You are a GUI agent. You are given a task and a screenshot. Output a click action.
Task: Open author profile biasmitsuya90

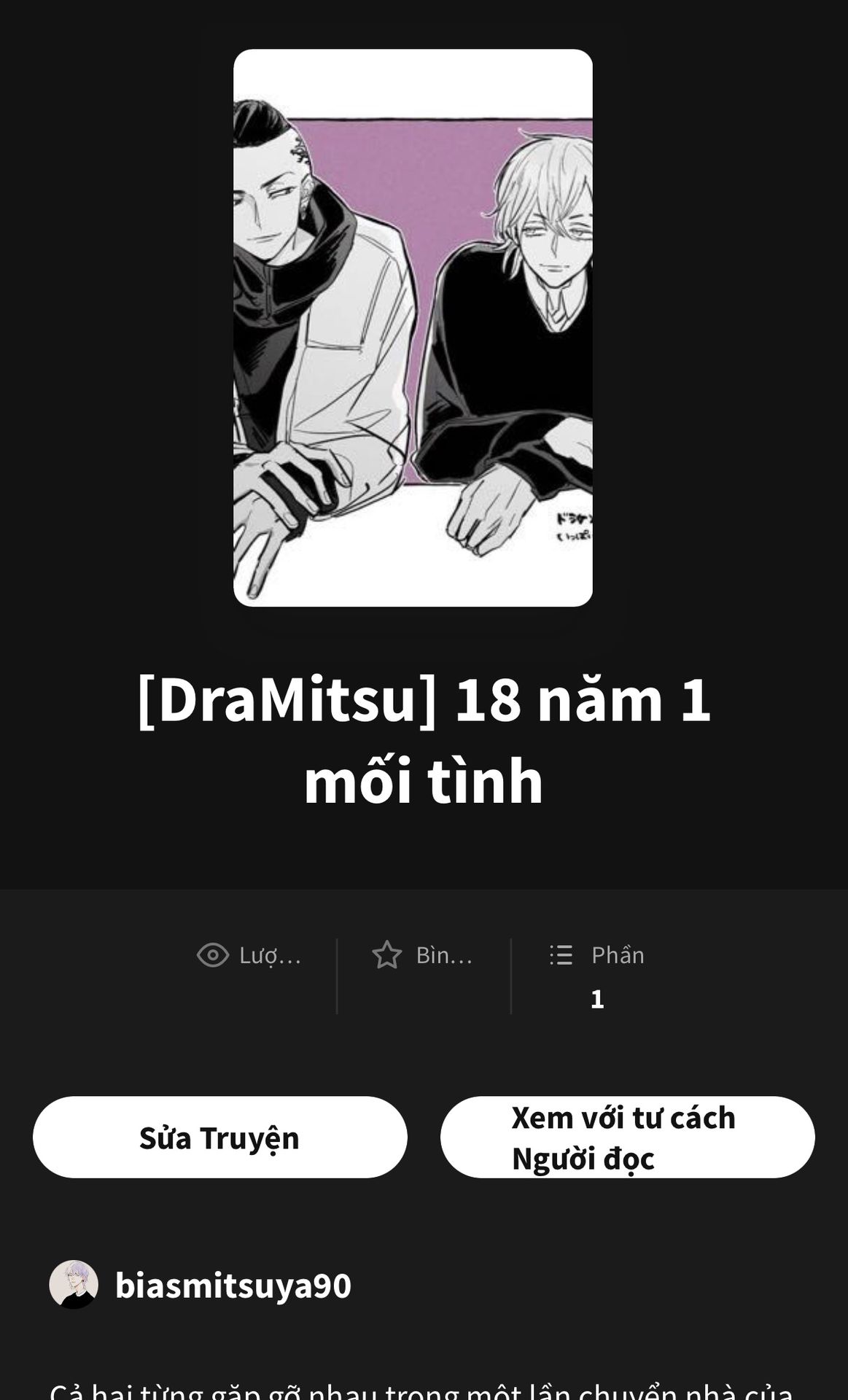232,1286
